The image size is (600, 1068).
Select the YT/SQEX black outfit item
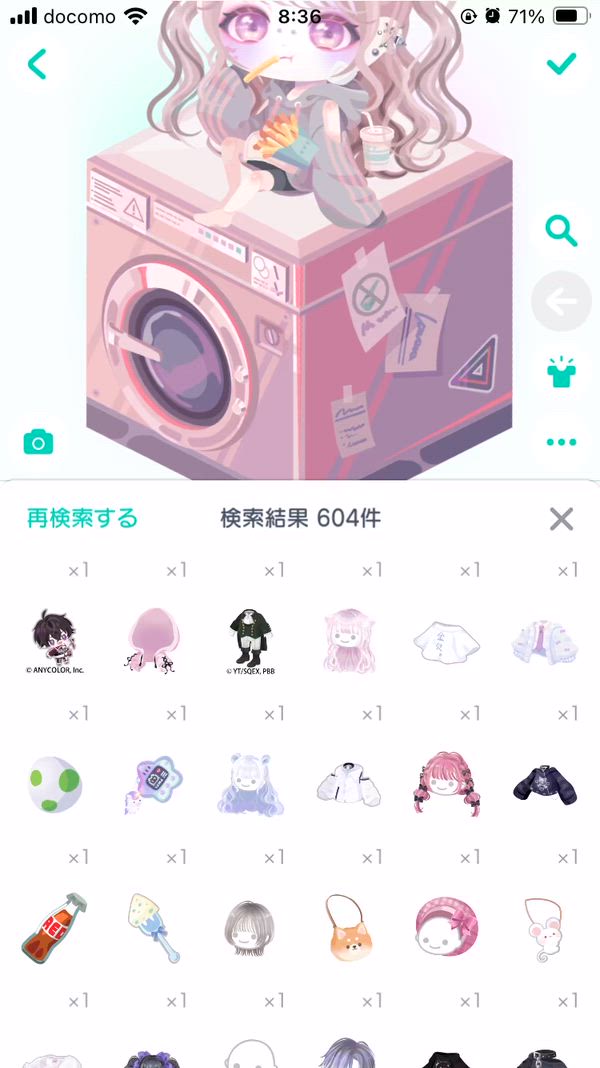(250, 640)
